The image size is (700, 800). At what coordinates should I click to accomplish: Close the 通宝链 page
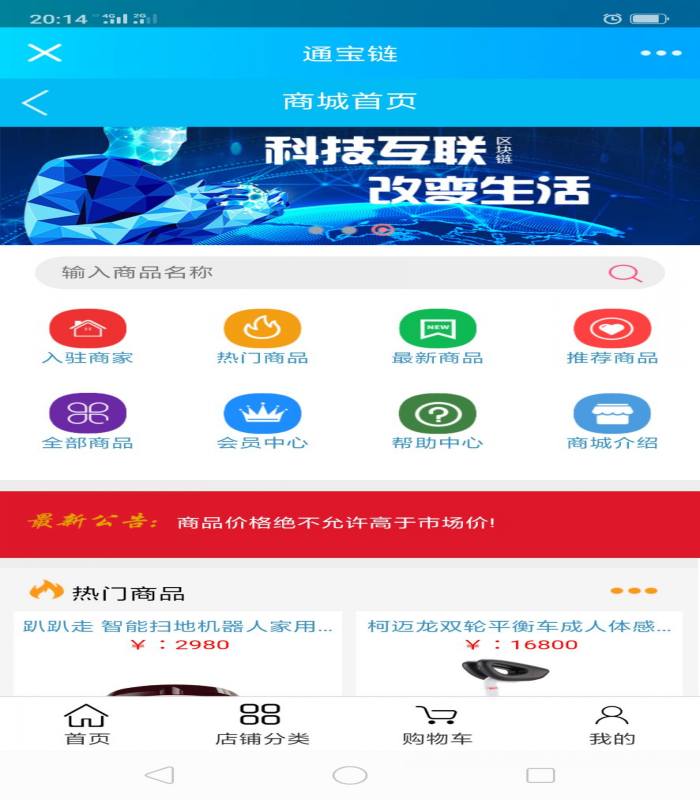(44, 53)
